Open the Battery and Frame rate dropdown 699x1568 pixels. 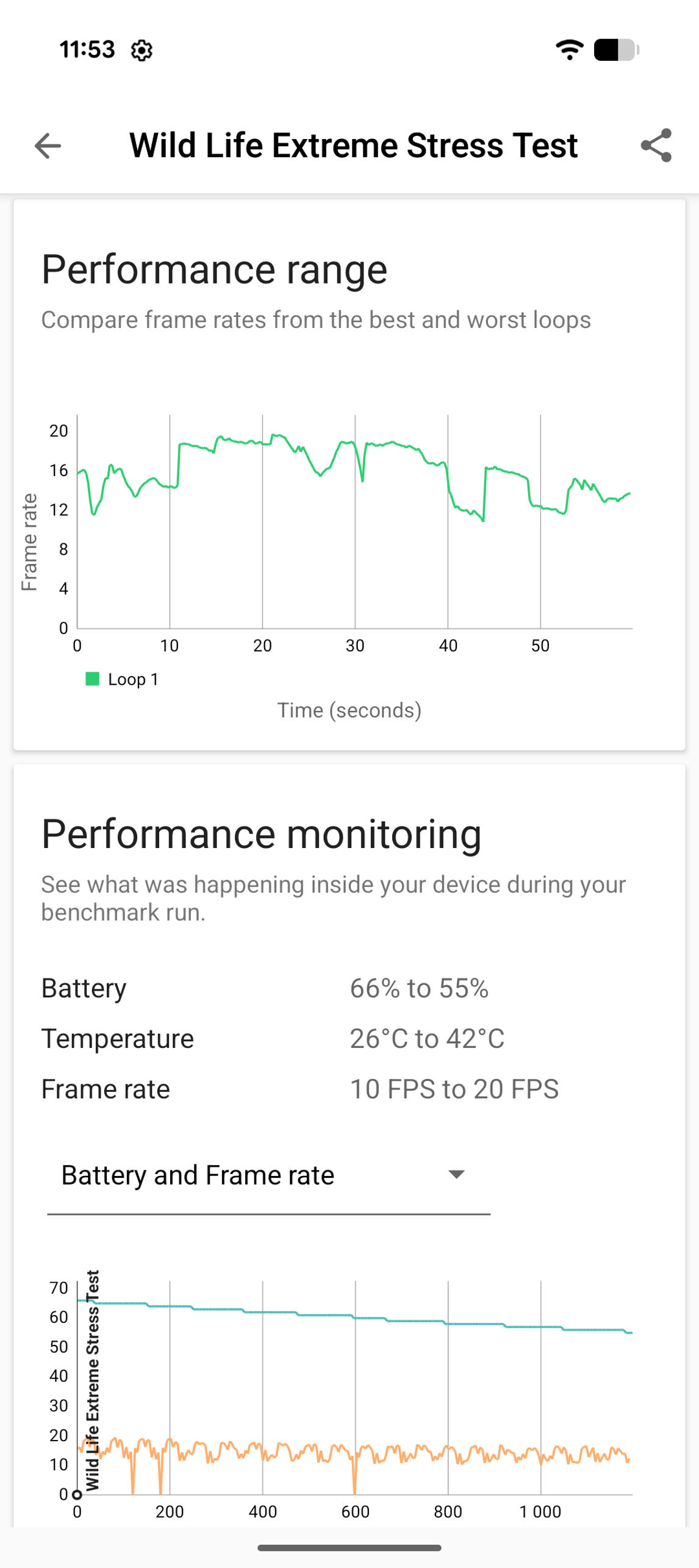[x=268, y=1175]
